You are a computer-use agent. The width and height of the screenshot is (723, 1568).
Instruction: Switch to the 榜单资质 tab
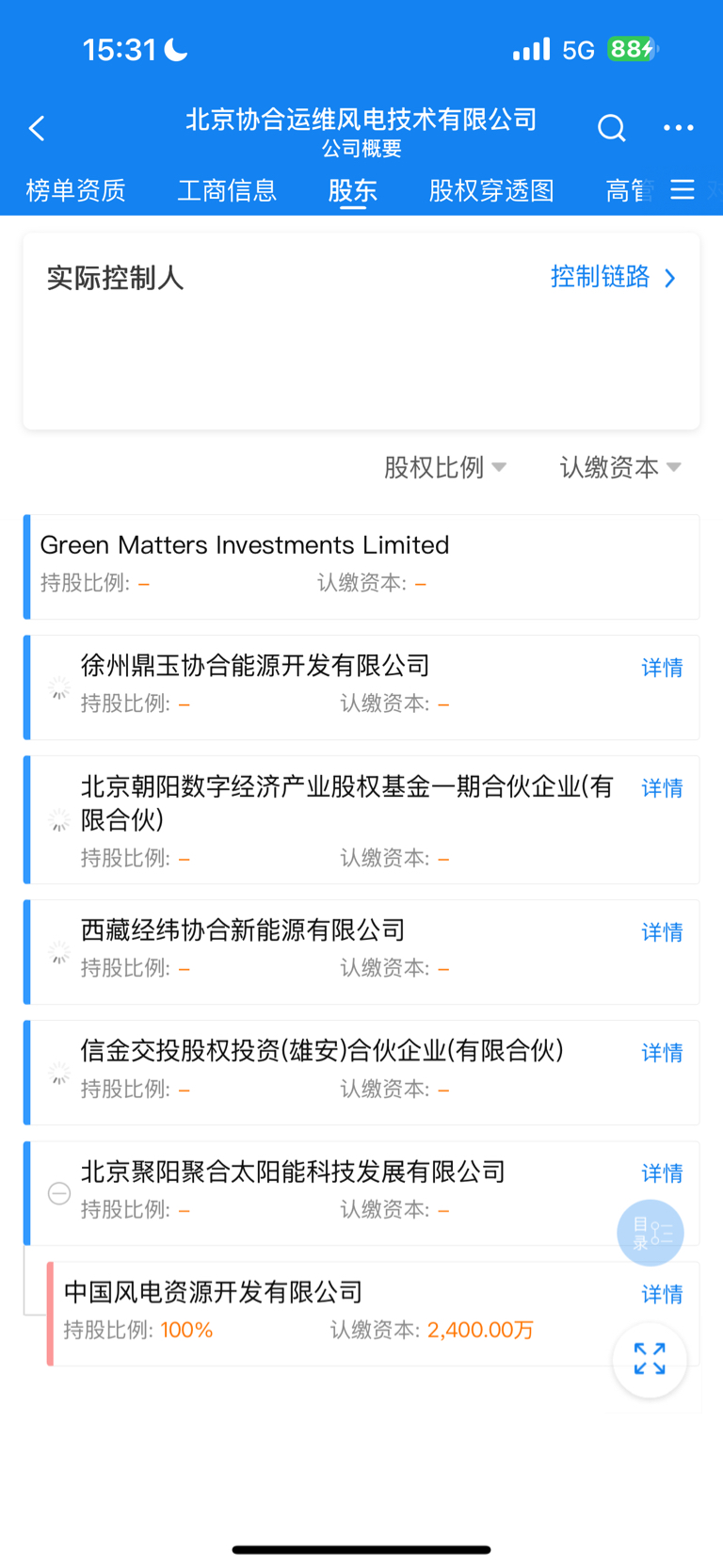pos(75,190)
